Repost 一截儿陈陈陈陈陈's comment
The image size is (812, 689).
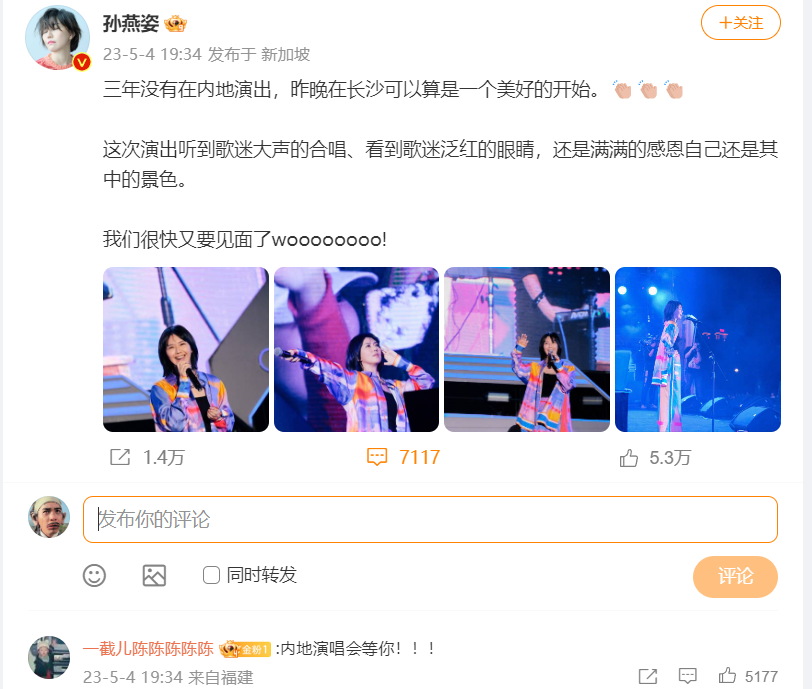648,676
